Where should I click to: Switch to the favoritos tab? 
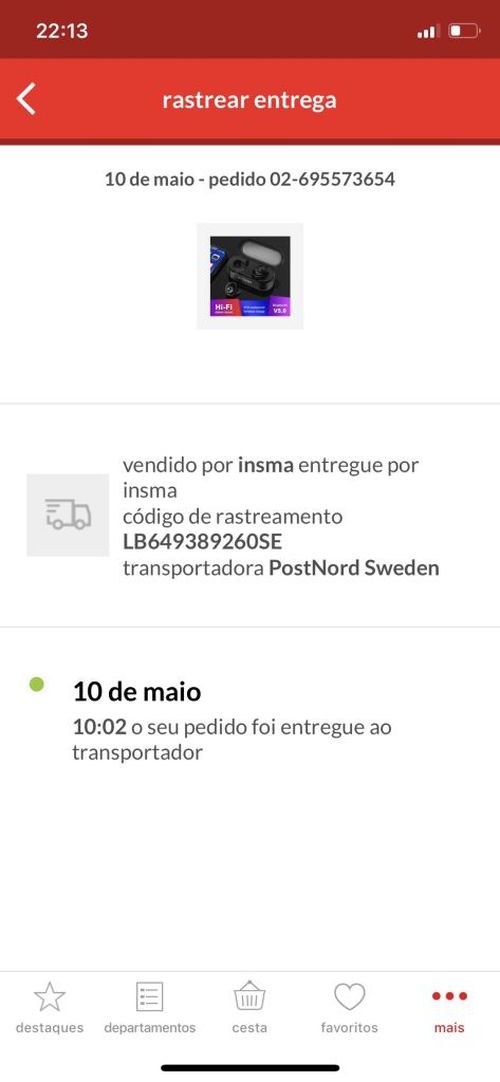[350, 1007]
